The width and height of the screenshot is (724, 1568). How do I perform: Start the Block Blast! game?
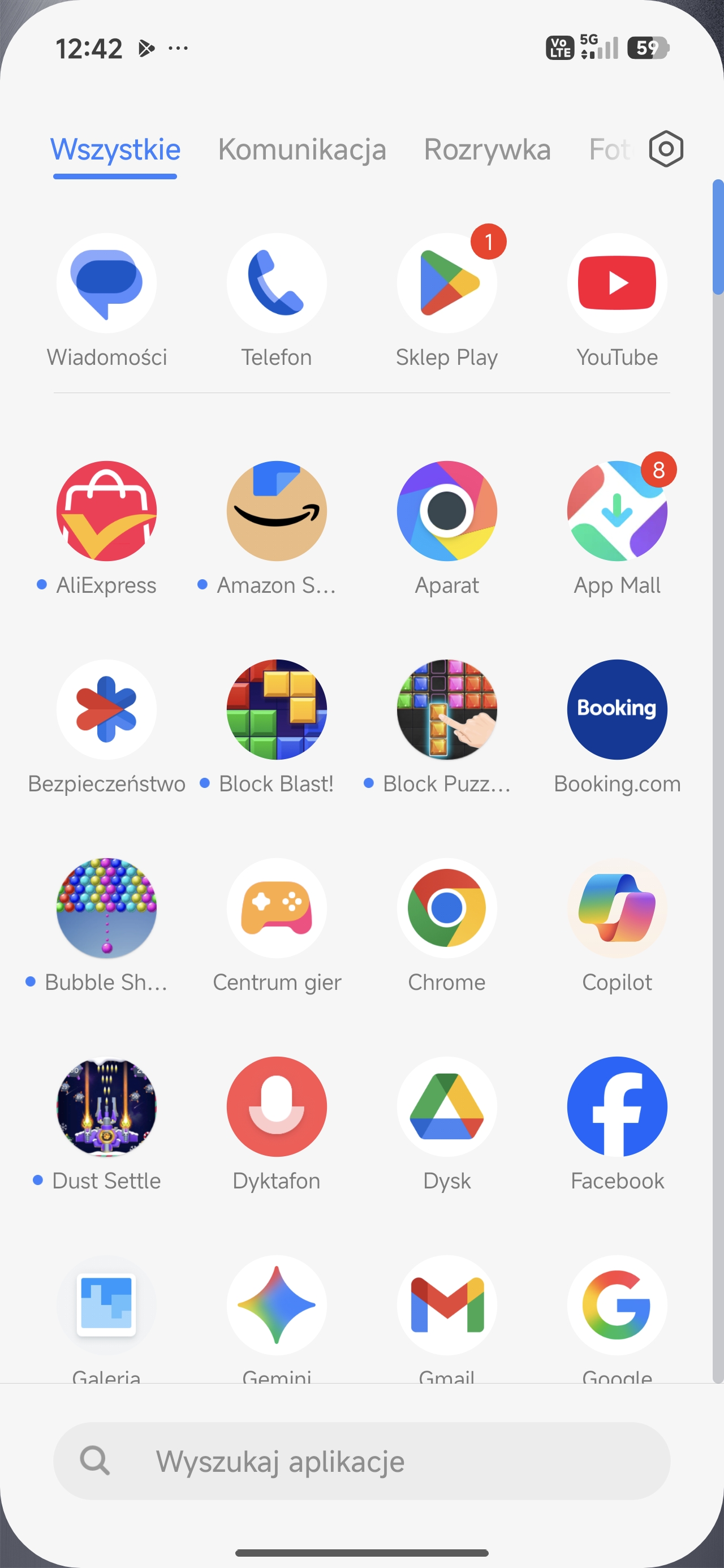coord(277,709)
